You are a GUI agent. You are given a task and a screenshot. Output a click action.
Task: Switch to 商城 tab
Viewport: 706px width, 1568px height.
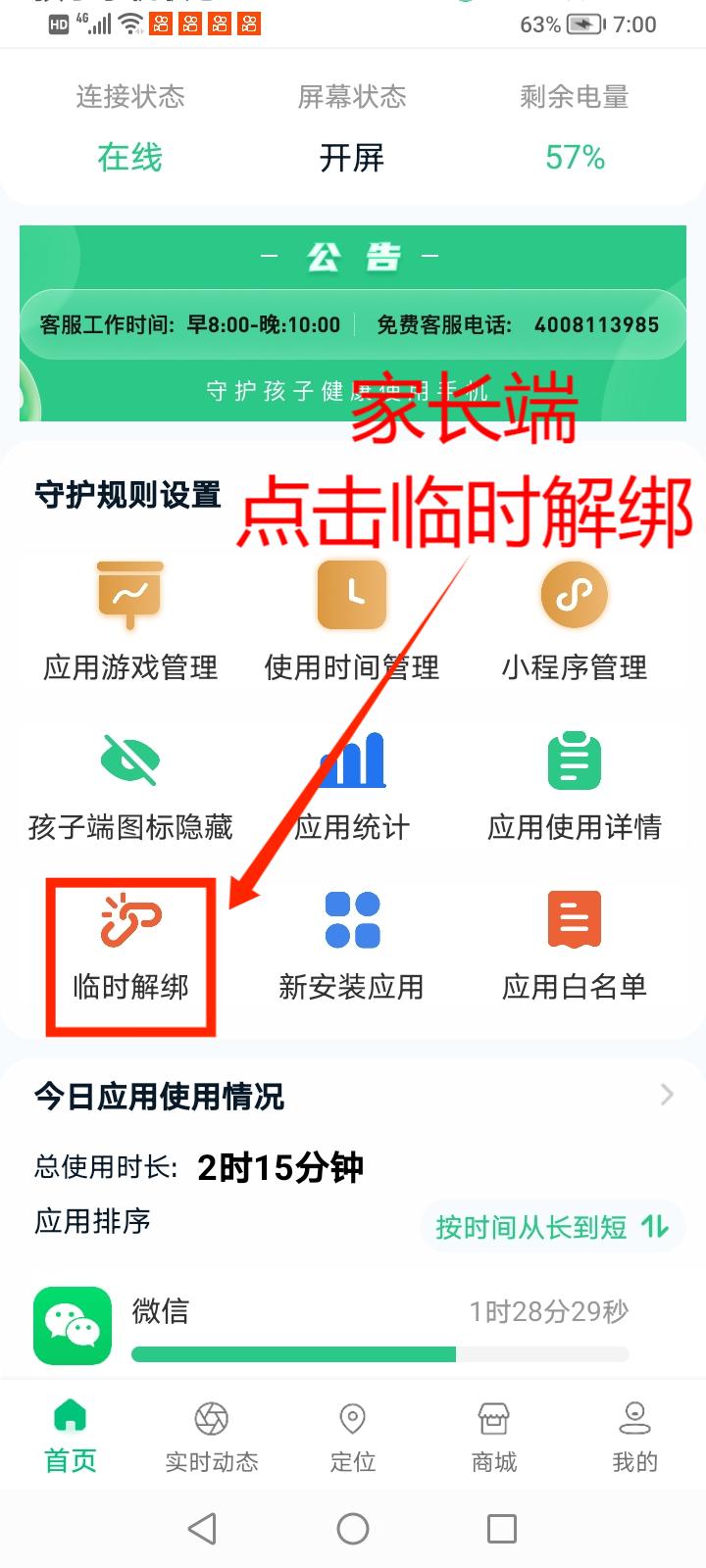493,1437
